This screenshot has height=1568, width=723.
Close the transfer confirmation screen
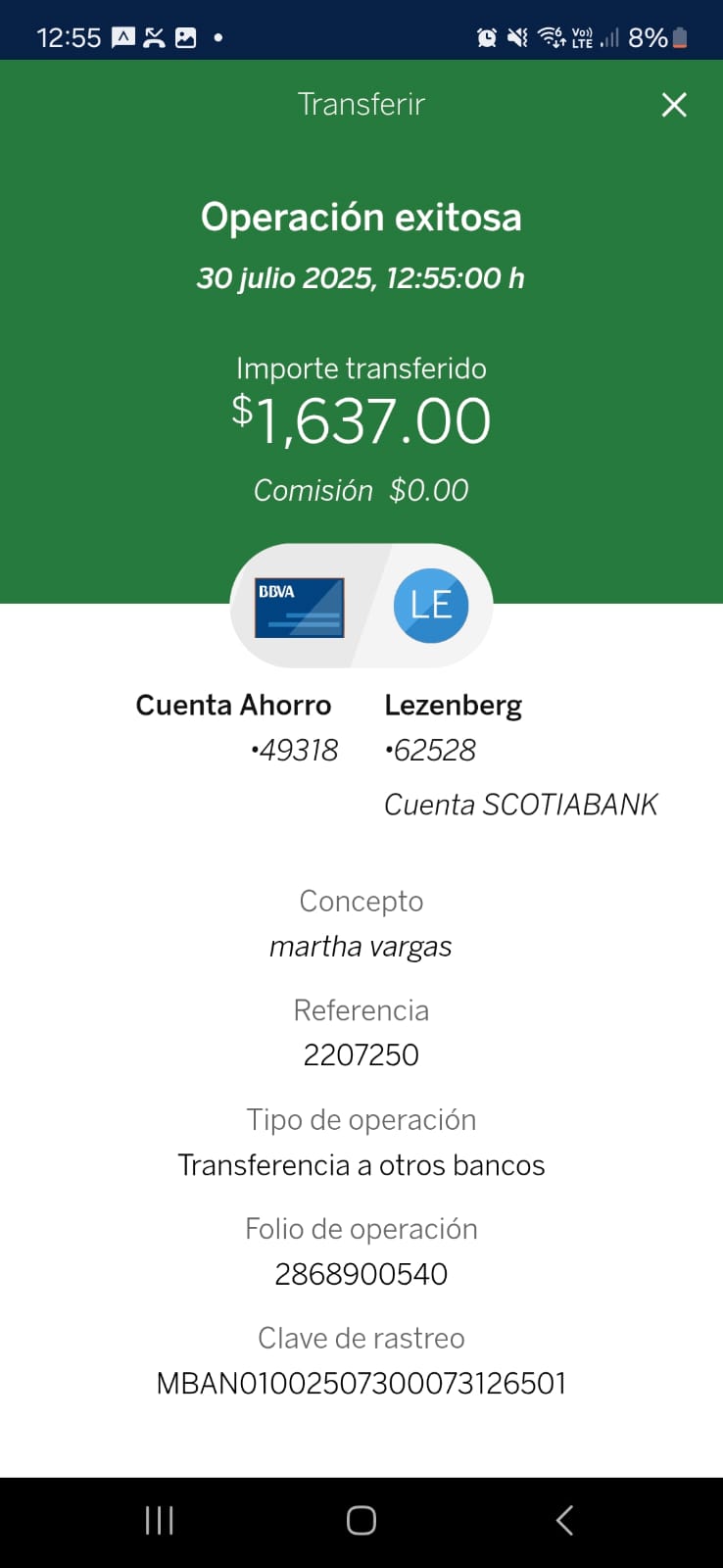pyautogui.click(x=674, y=105)
